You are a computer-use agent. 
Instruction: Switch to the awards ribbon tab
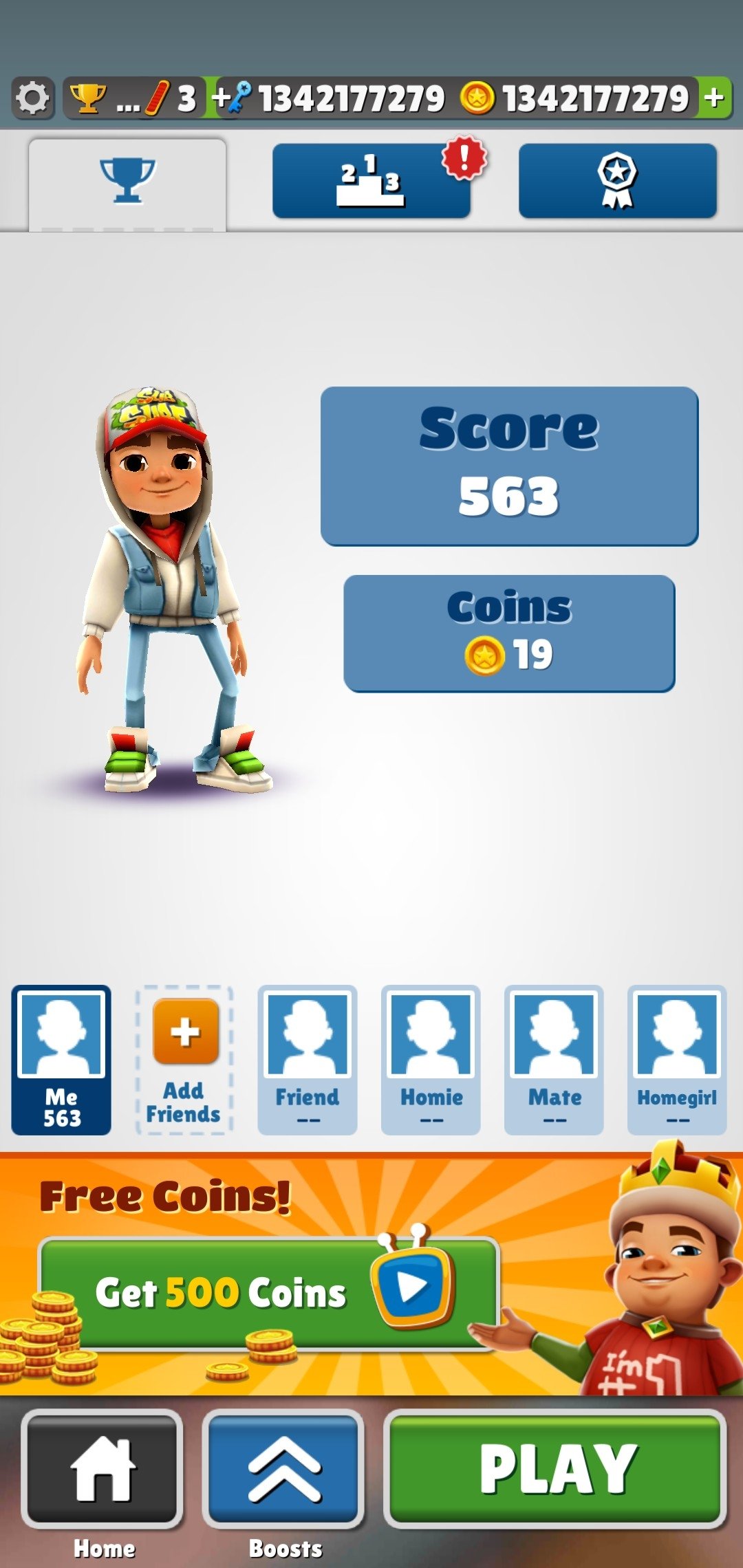[x=617, y=182]
